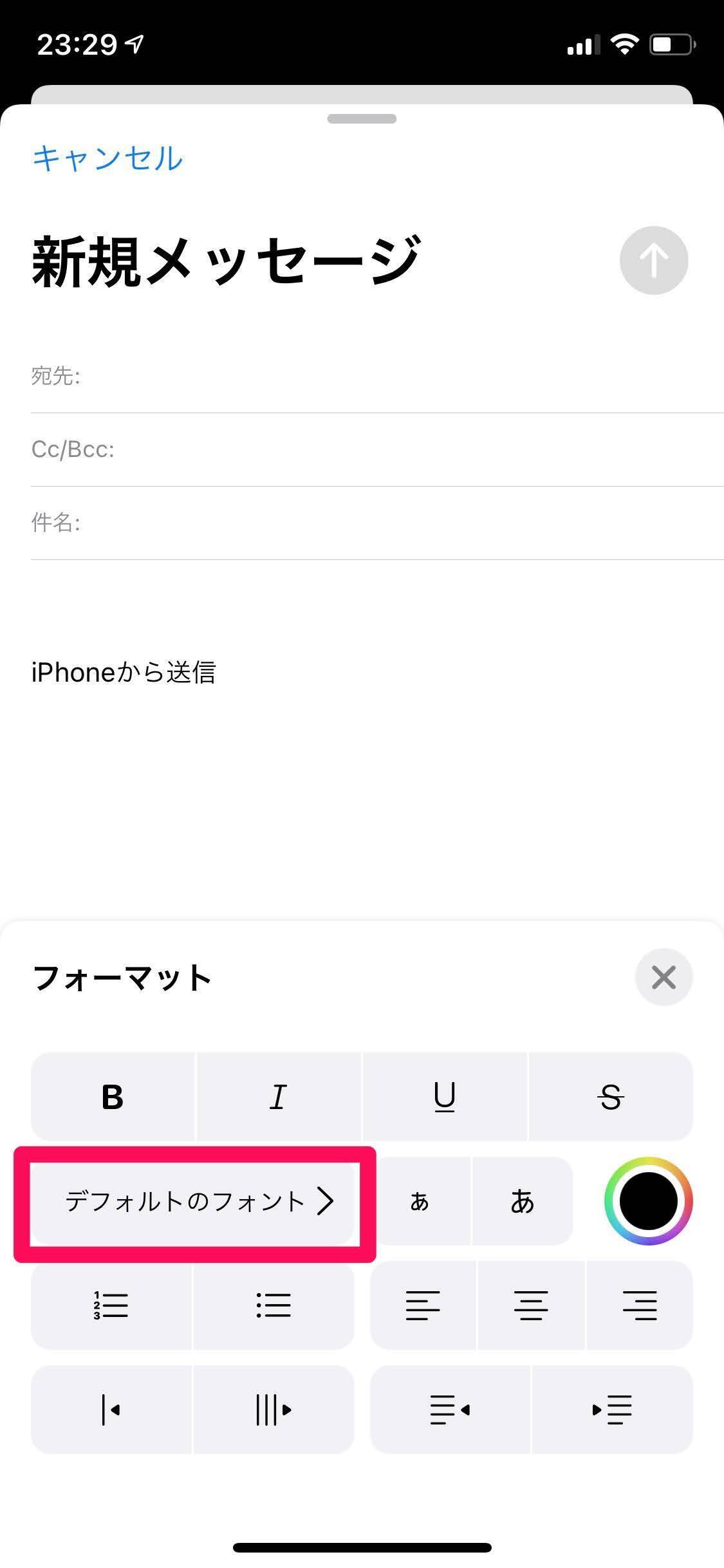The width and height of the screenshot is (724, 1568).
Task: Open the text color picker
Action: point(648,1201)
